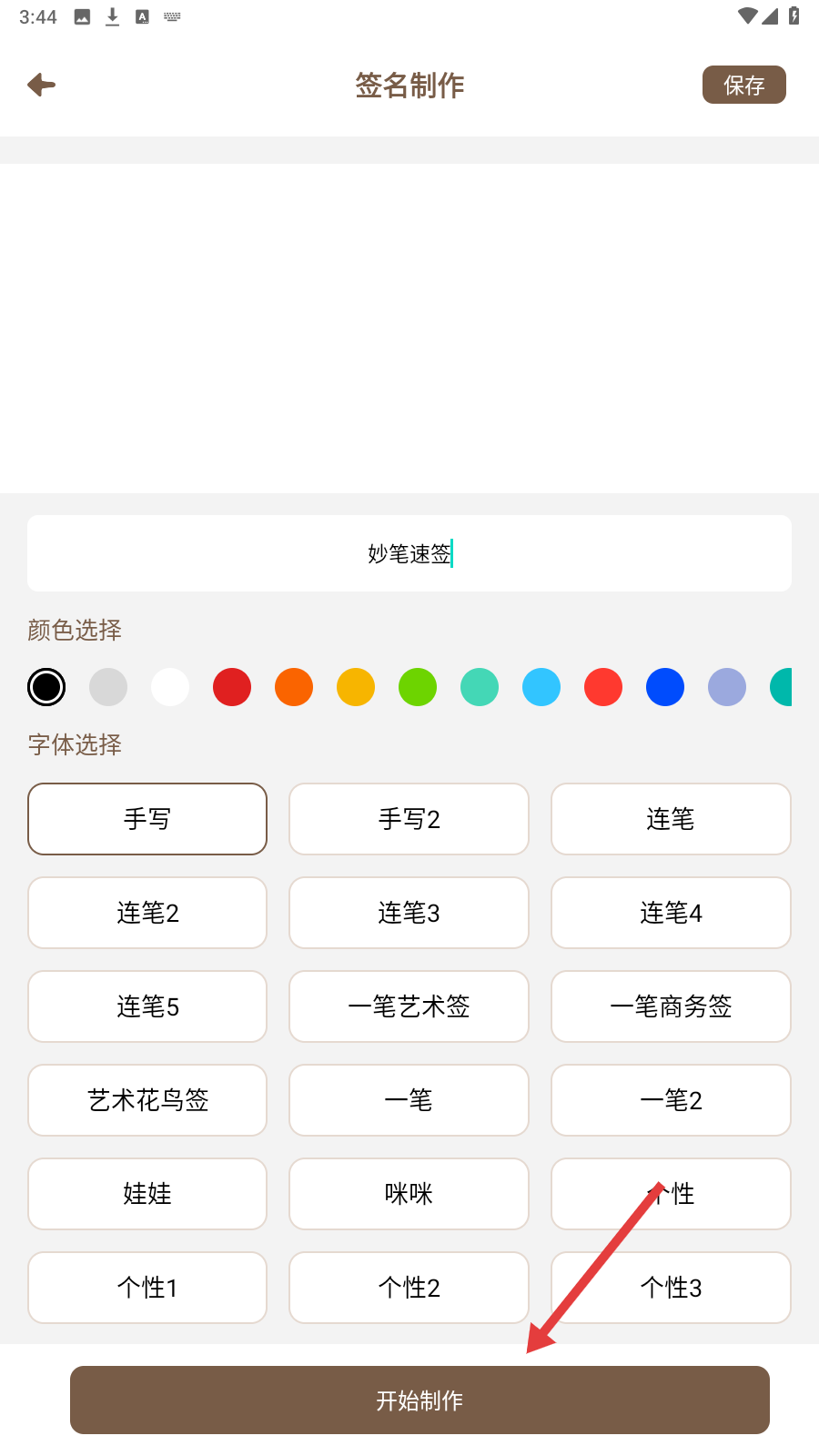Select the lime green color swatch
This screenshot has width=819, height=1456.
click(418, 687)
